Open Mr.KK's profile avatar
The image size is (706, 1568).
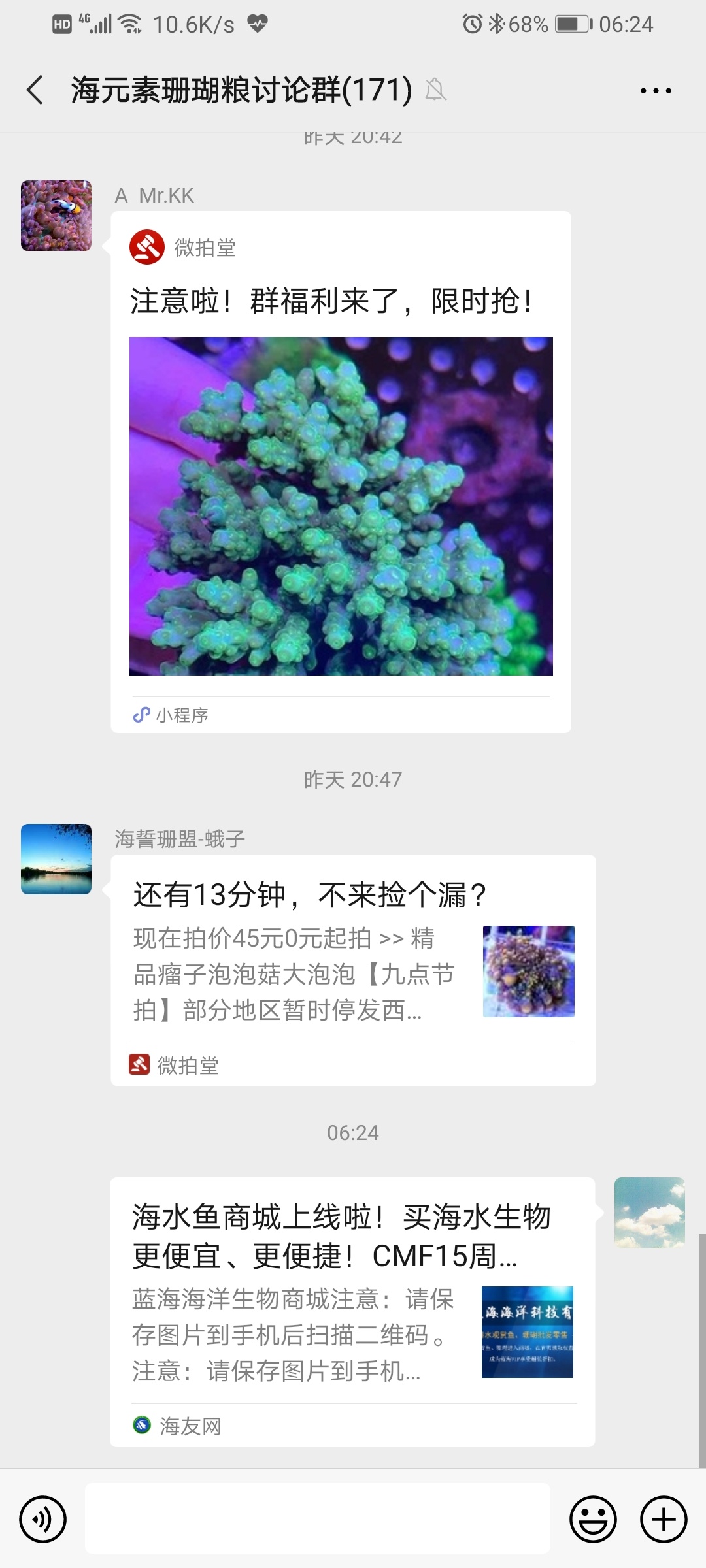pyautogui.click(x=56, y=216)
